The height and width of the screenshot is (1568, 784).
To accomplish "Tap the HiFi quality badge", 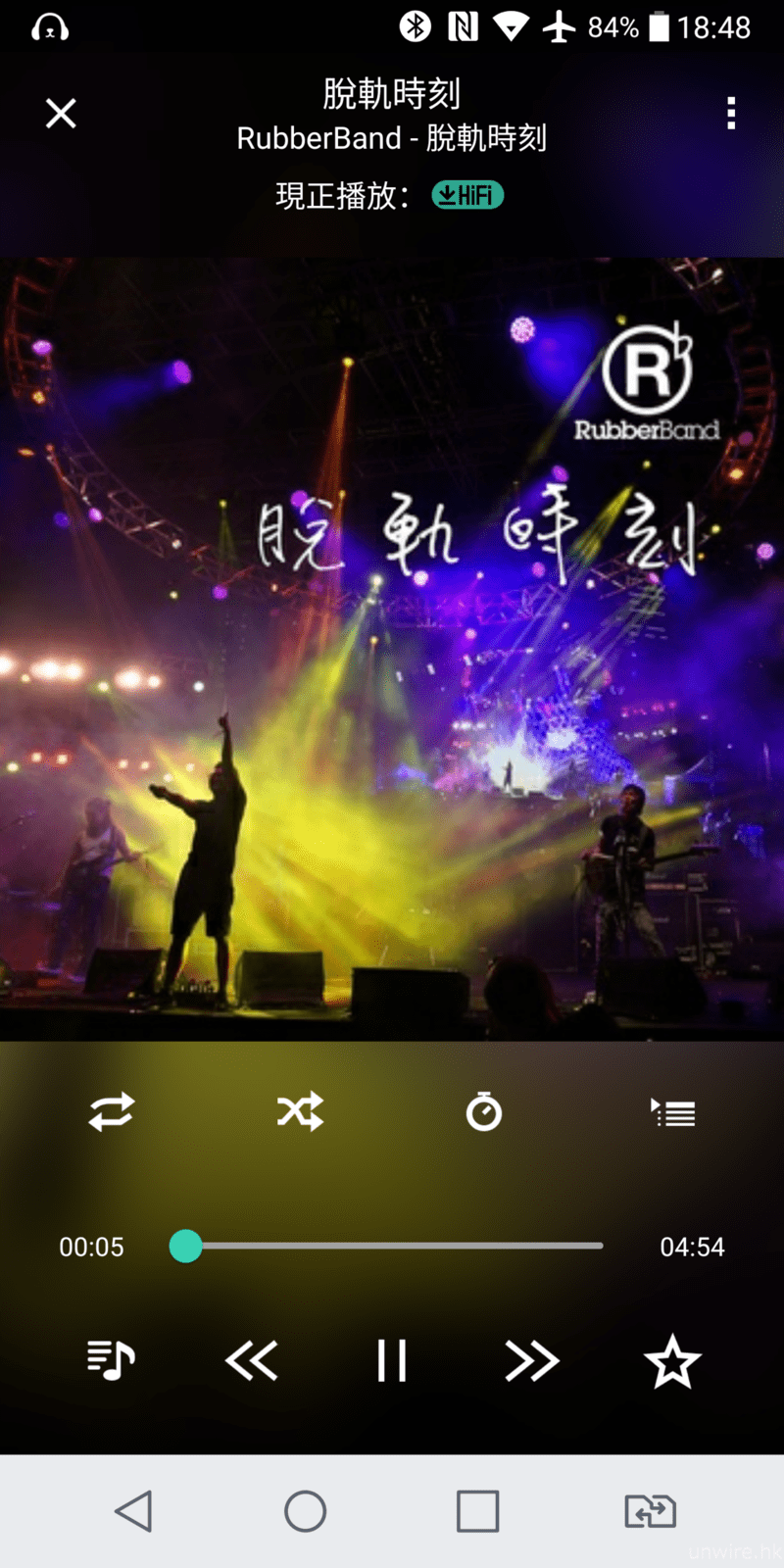I will click(x=467, y=196).
